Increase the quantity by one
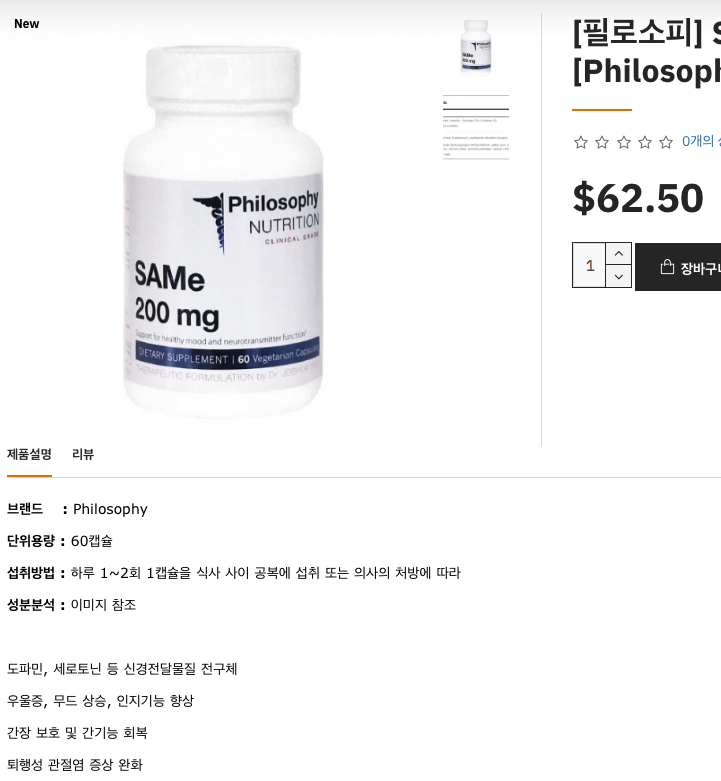The width and height of the screenshot is (721, 781). pyautogui.click(x=618, y=254)
